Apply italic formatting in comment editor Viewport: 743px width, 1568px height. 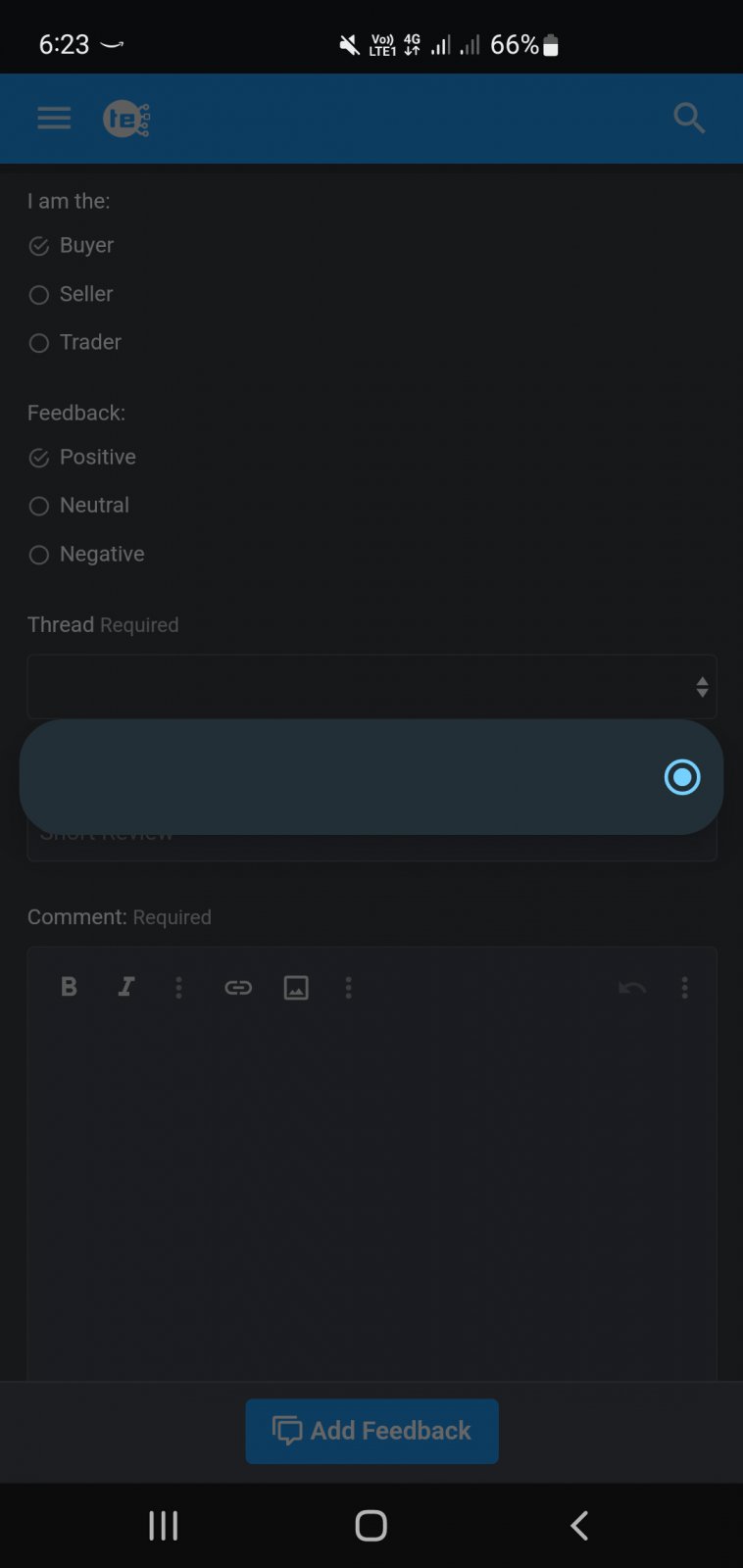pyautogui.click(x=125, y=987)
